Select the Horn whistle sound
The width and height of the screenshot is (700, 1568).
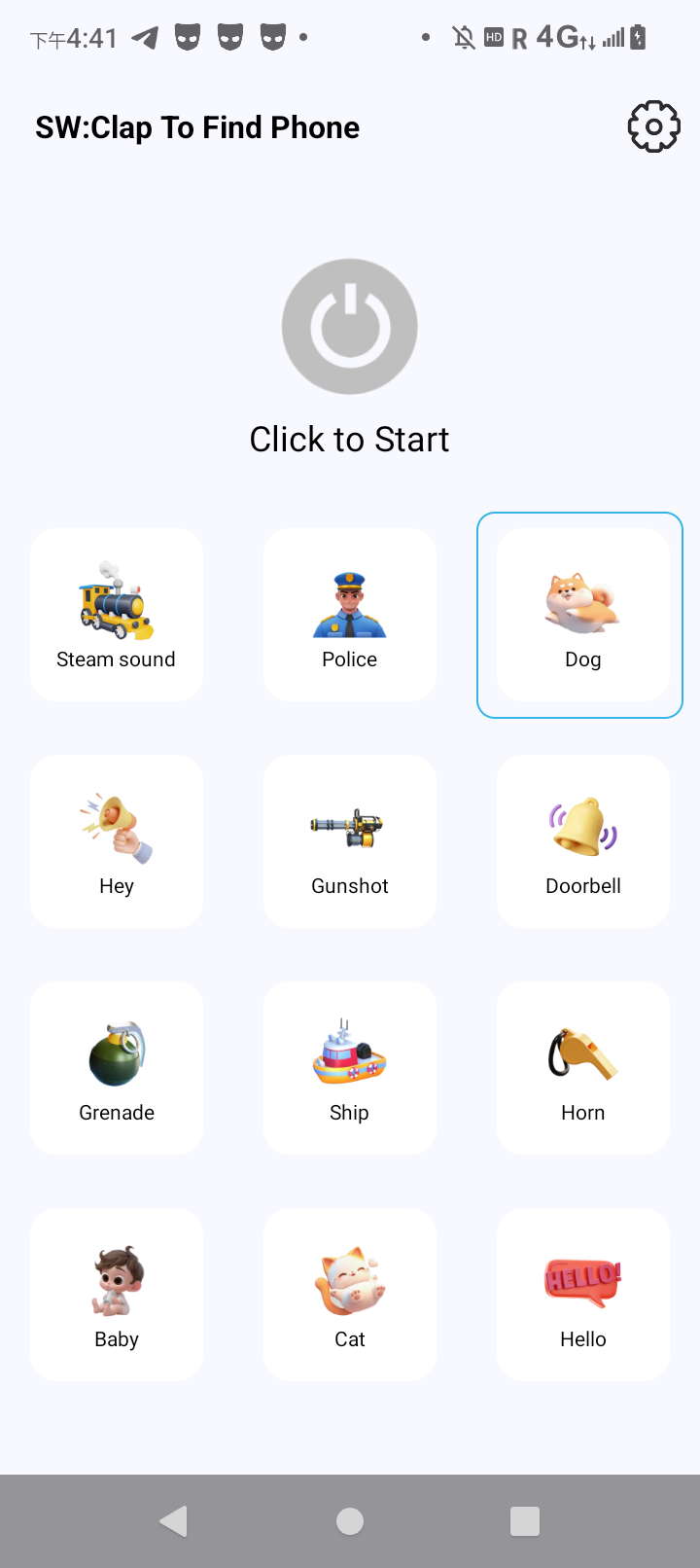(x=583, y=1068)
